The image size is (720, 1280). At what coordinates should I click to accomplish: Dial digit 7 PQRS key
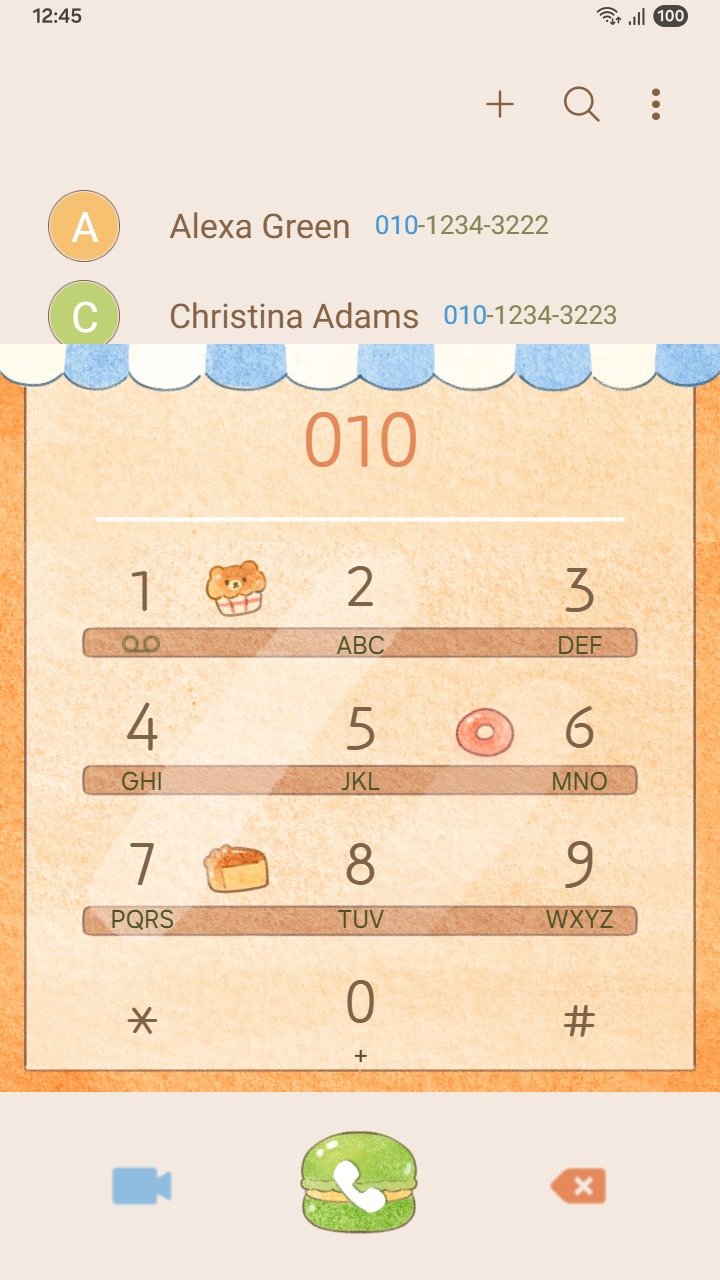point(142,882)
